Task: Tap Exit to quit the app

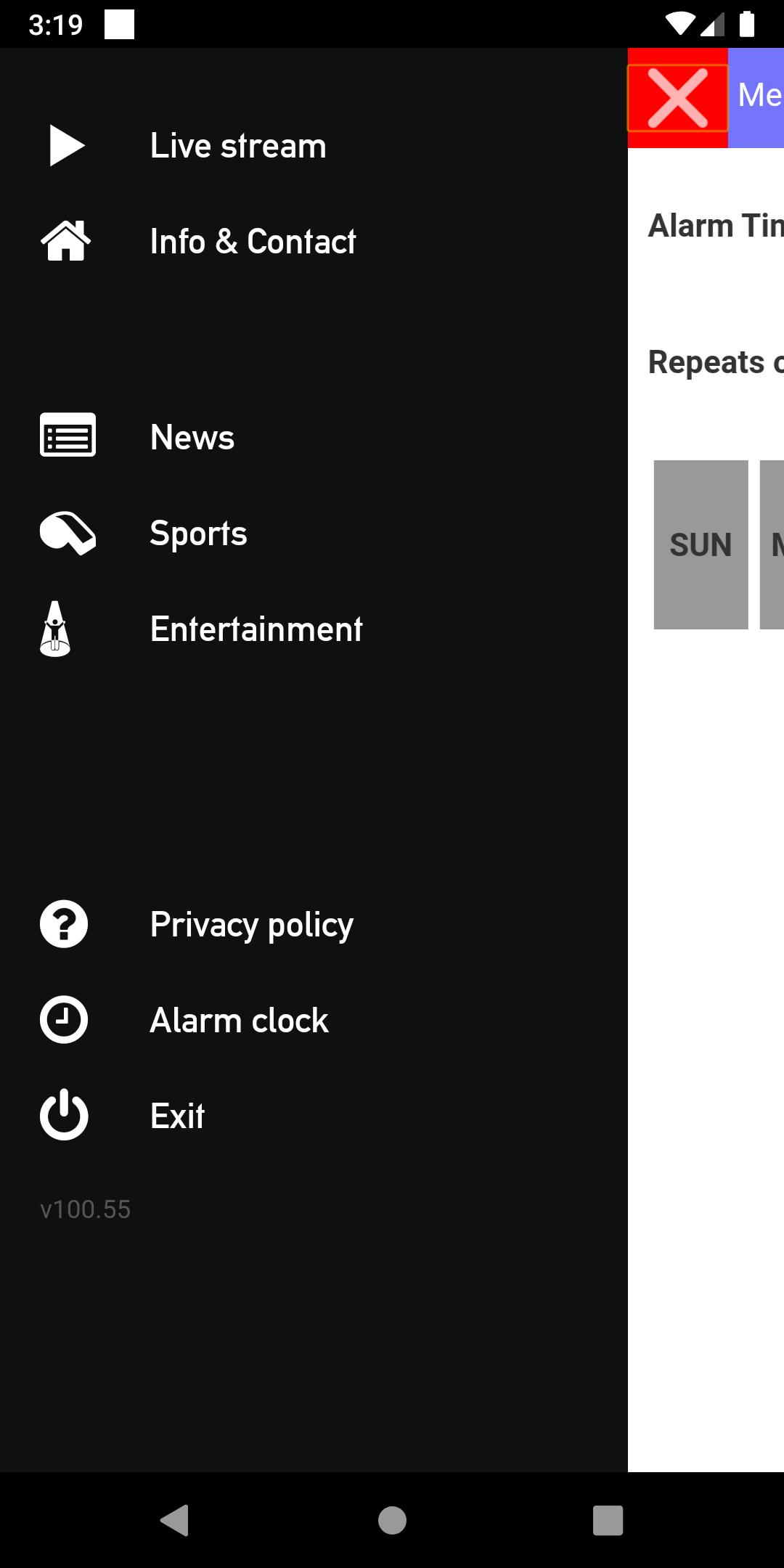Action: 314,1116
